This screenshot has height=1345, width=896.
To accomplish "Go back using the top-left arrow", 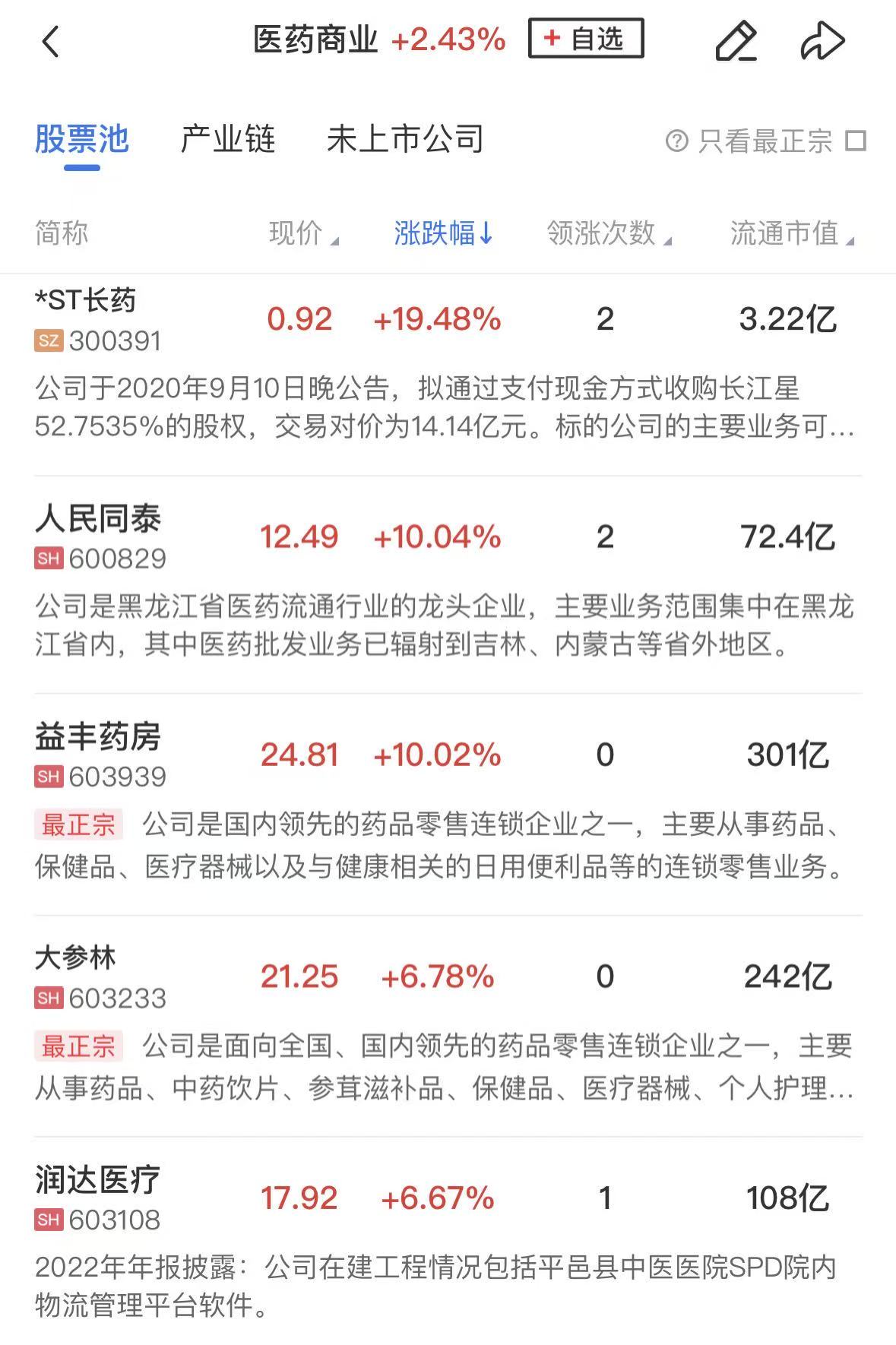I will click(51, 42).
